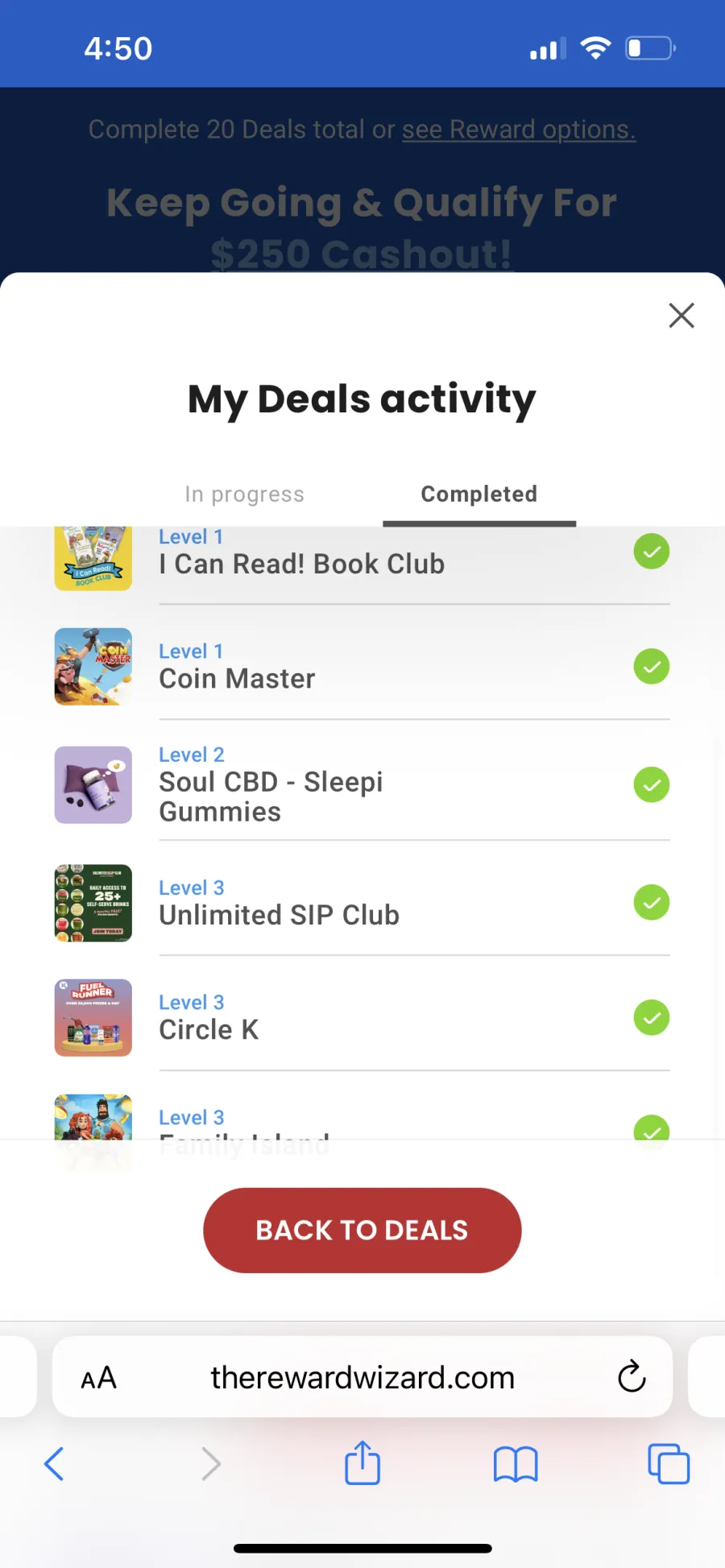725x1568 pixels.
Task: Show open Safari tabs
Action: (x=669, y=1463)
